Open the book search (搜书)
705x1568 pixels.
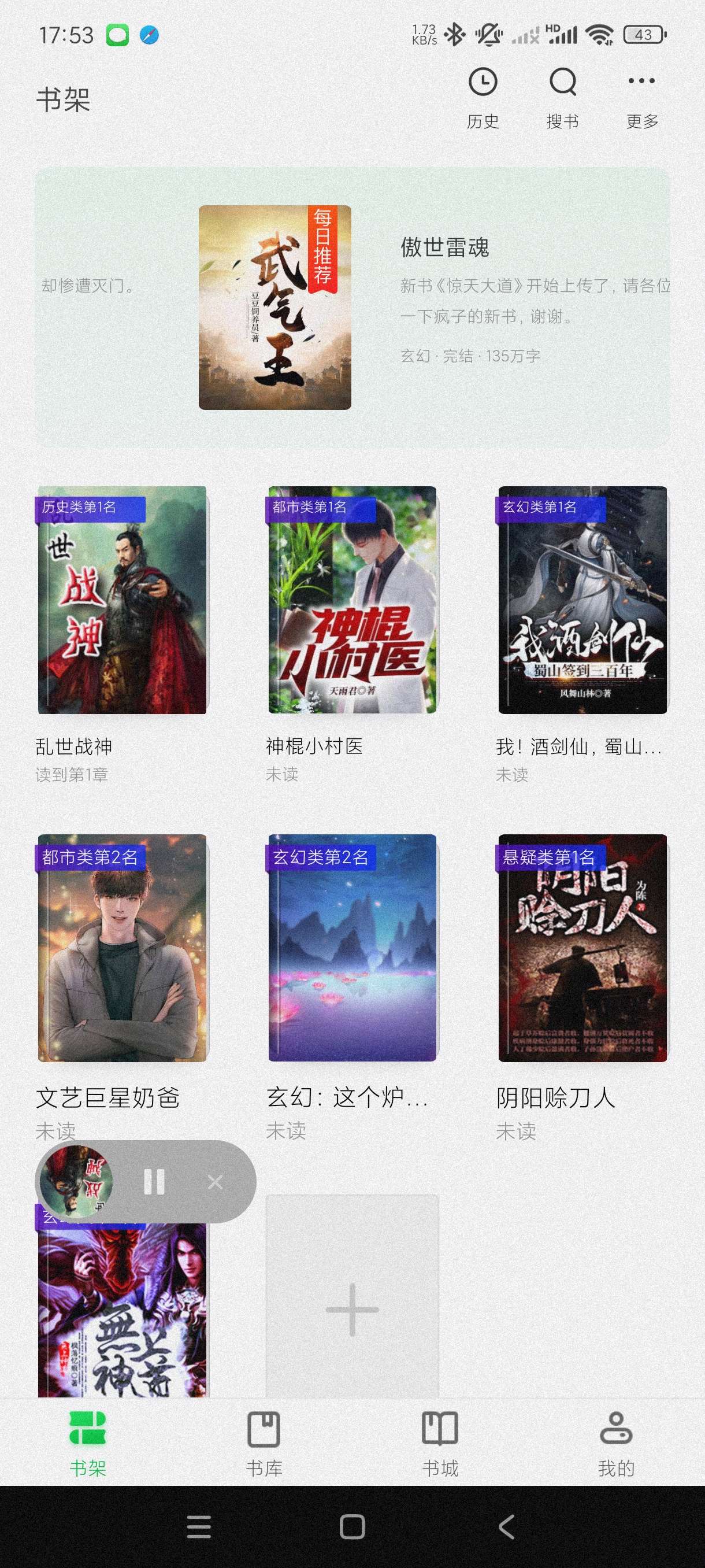pyautogui.click(x=563, y=97)
